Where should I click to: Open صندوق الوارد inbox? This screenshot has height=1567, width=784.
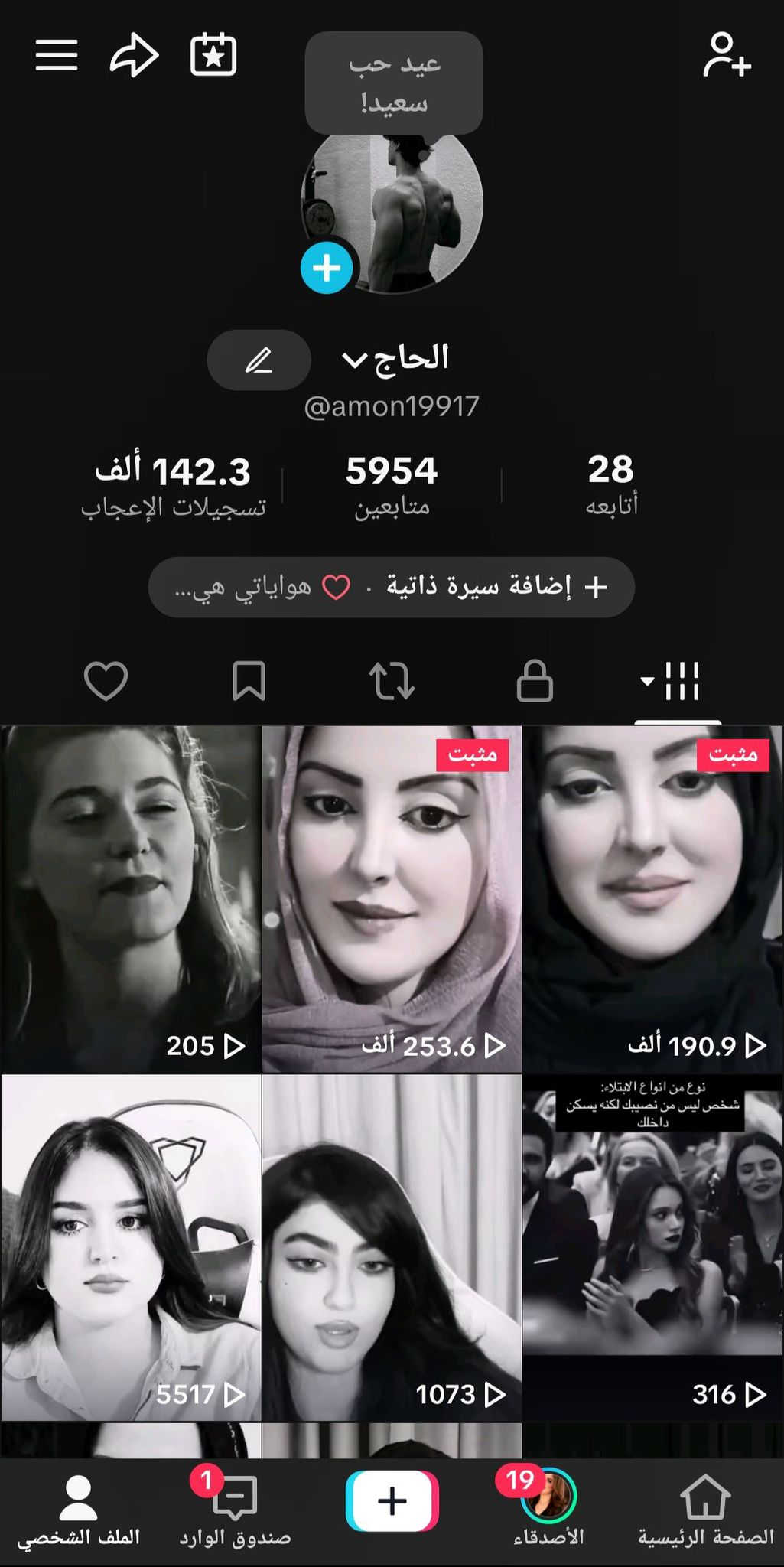click(235, 1512)
